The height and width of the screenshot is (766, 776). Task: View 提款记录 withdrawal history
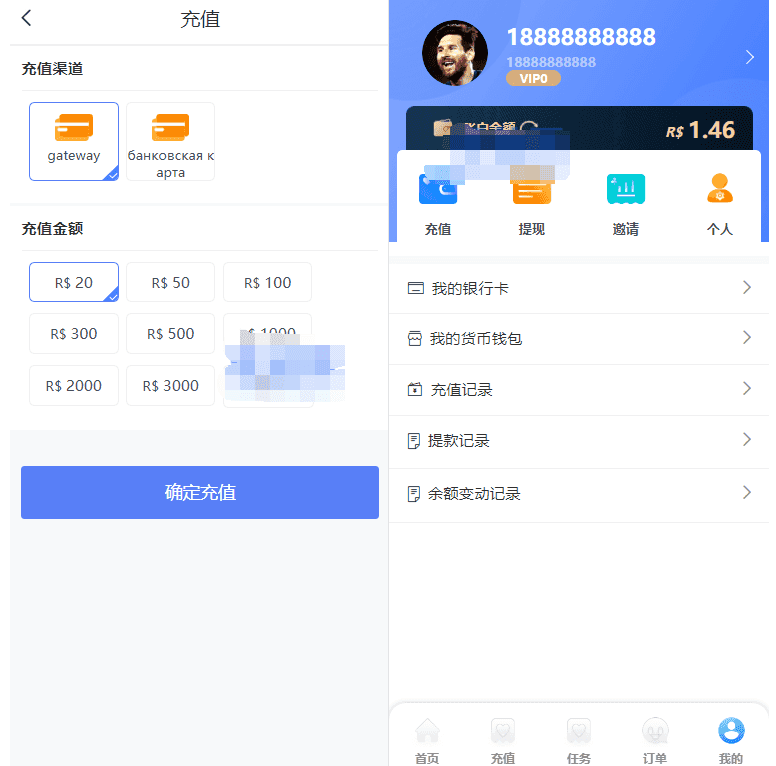click(578, 440)
